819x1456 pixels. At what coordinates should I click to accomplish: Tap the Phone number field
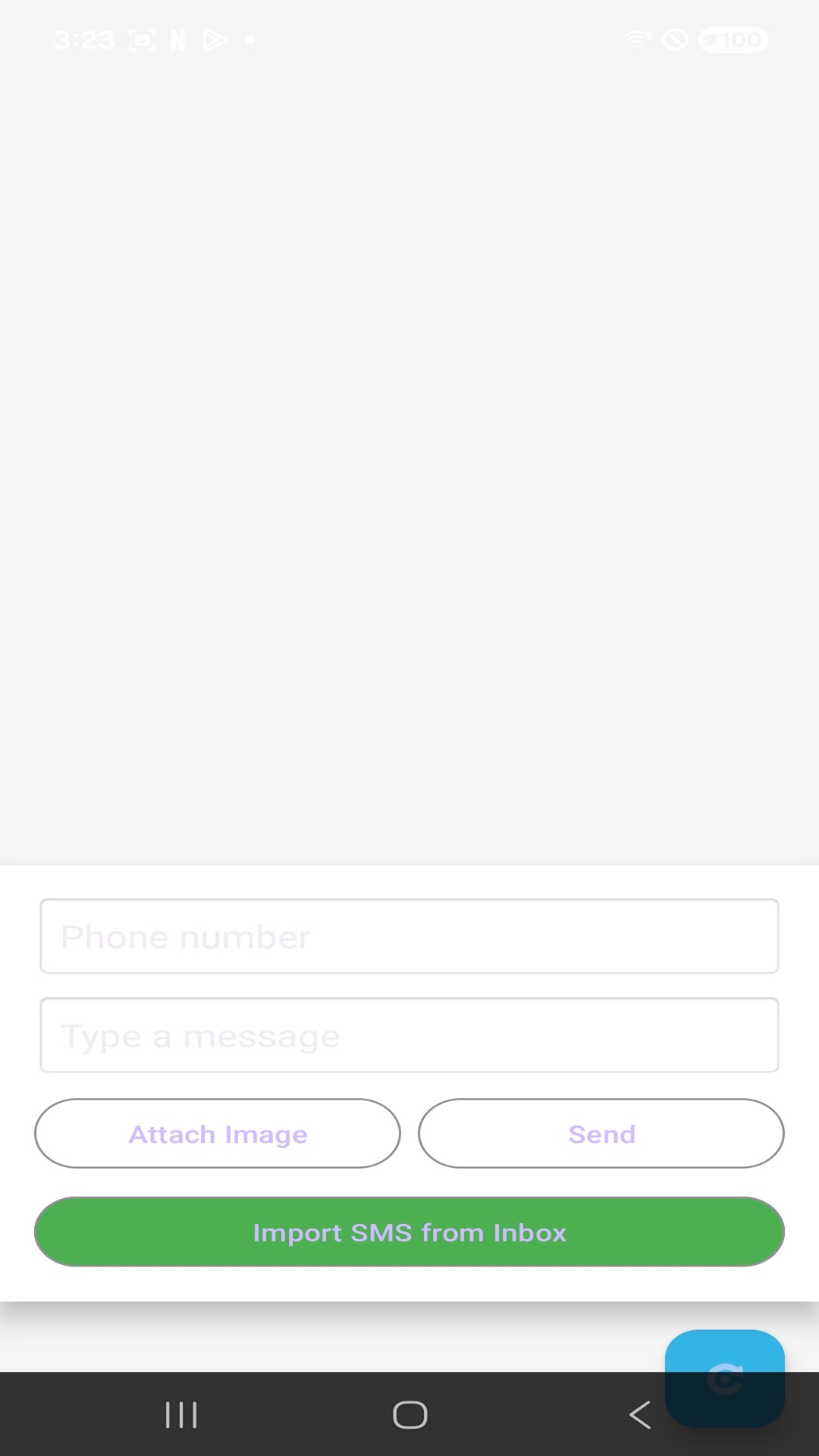coord(409,937)
